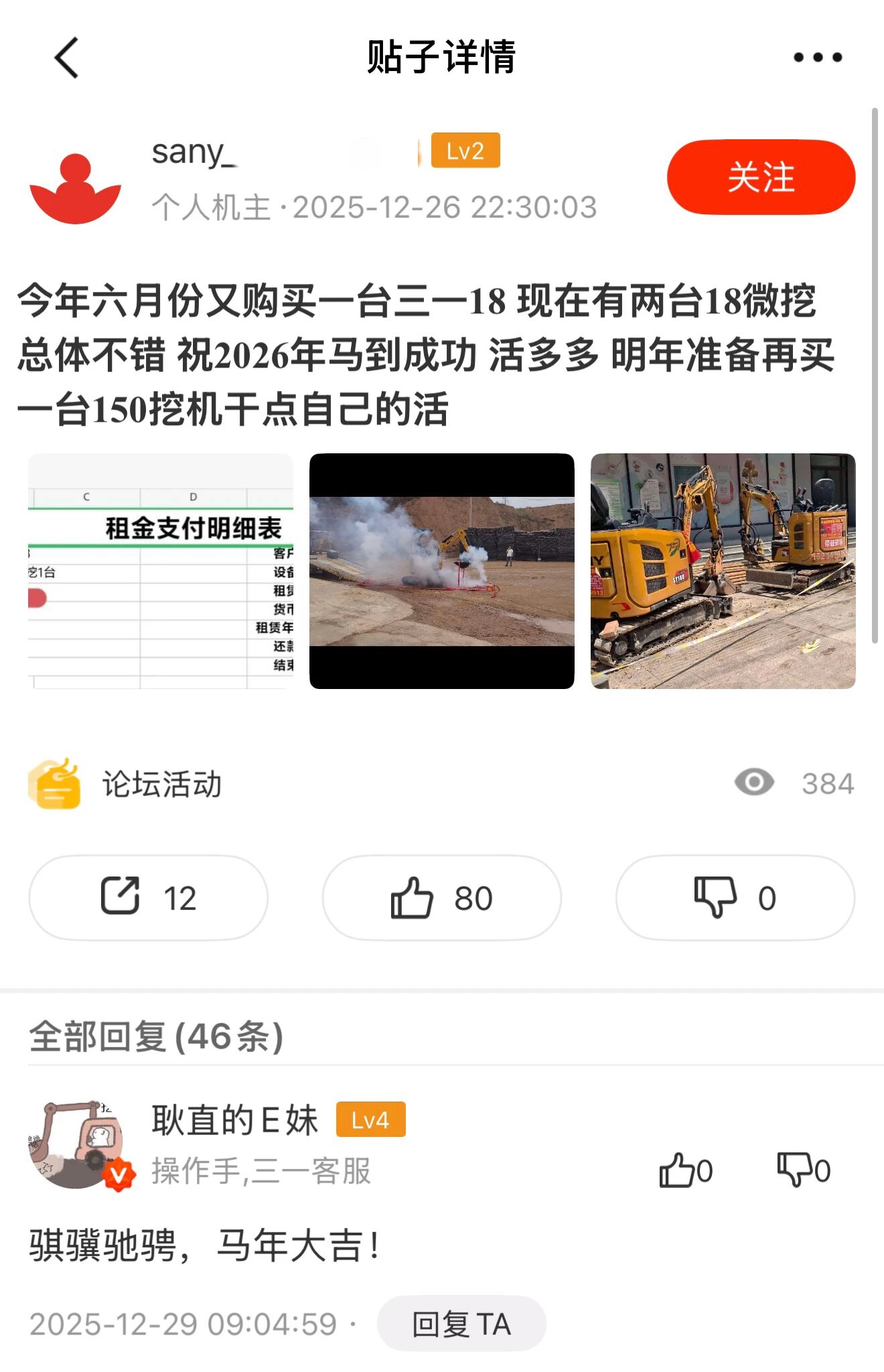Dislike the post with thumbs-down button

pos(735,897)
